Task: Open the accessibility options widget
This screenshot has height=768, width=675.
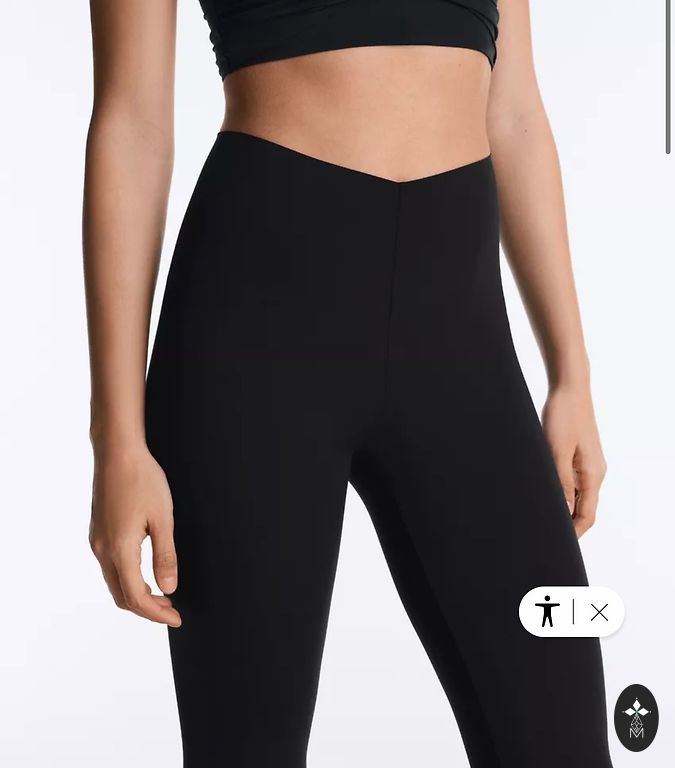Action: click(x=547, y=611)
